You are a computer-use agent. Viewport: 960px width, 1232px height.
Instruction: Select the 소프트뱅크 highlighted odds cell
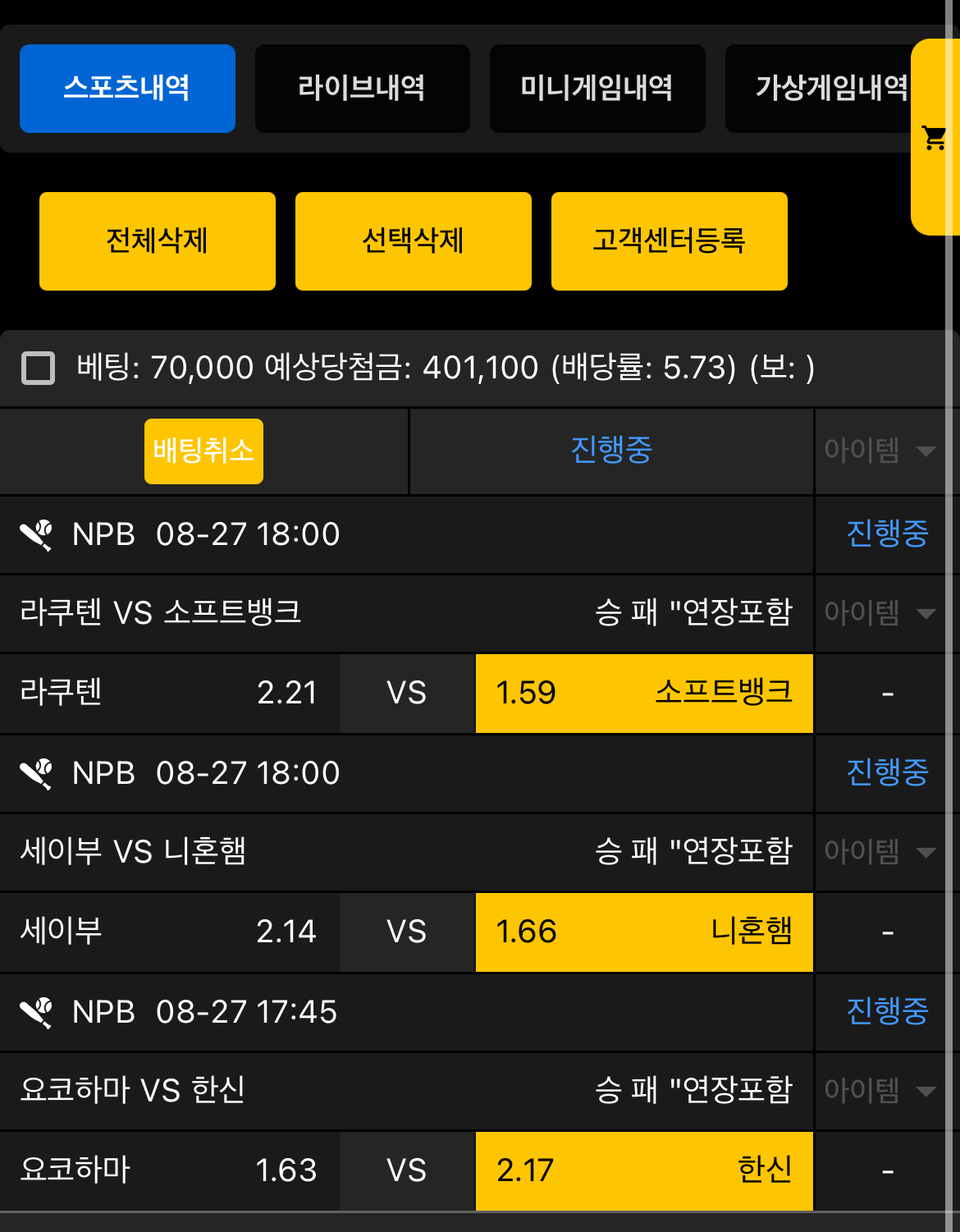644,694
